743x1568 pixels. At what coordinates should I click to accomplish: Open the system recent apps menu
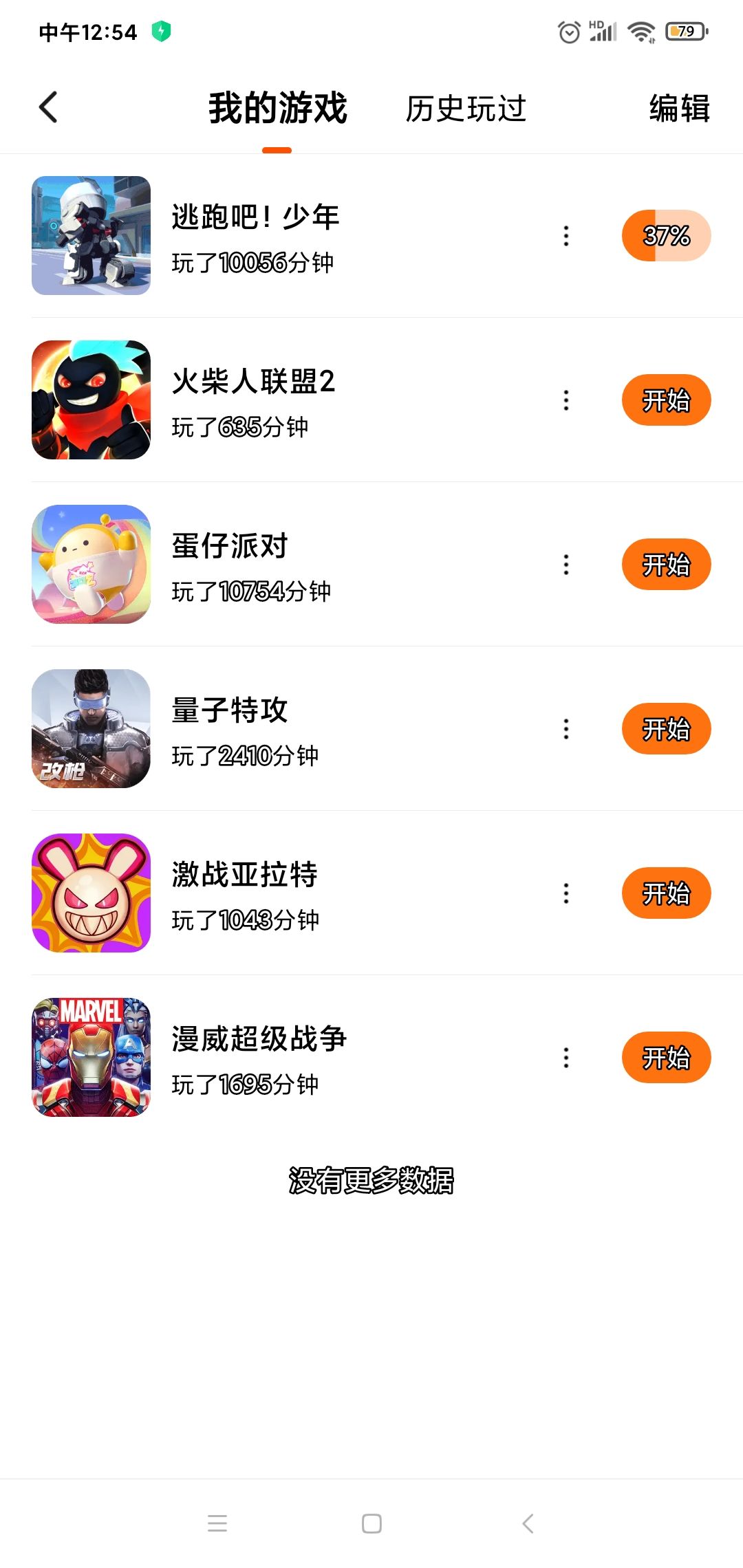click(217, 1523)
